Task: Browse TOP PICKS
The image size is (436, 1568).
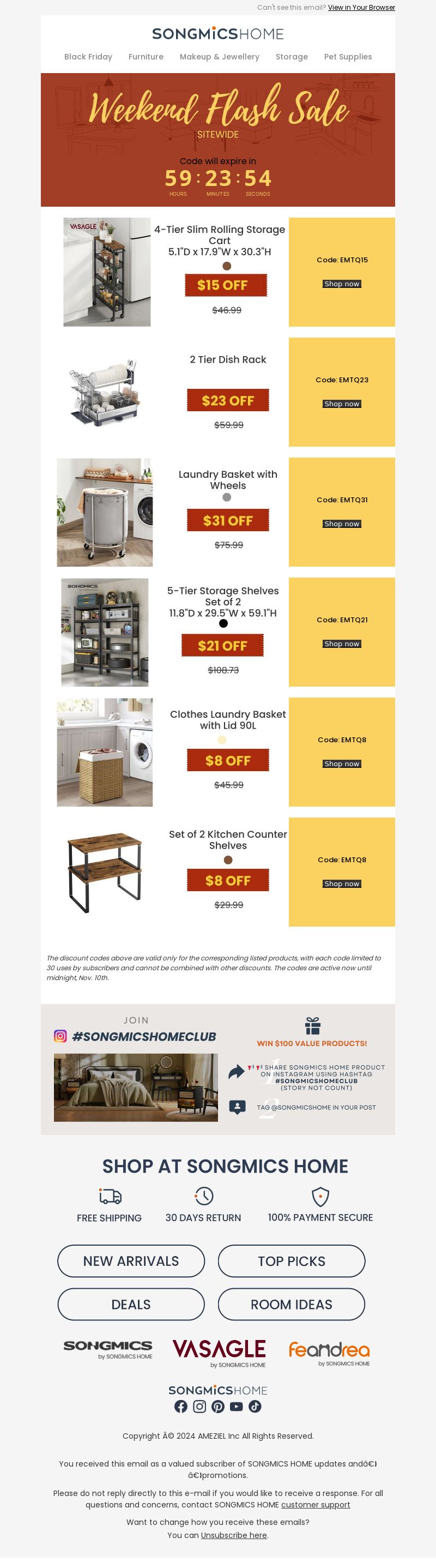Action: click(x=291, y=1261)
